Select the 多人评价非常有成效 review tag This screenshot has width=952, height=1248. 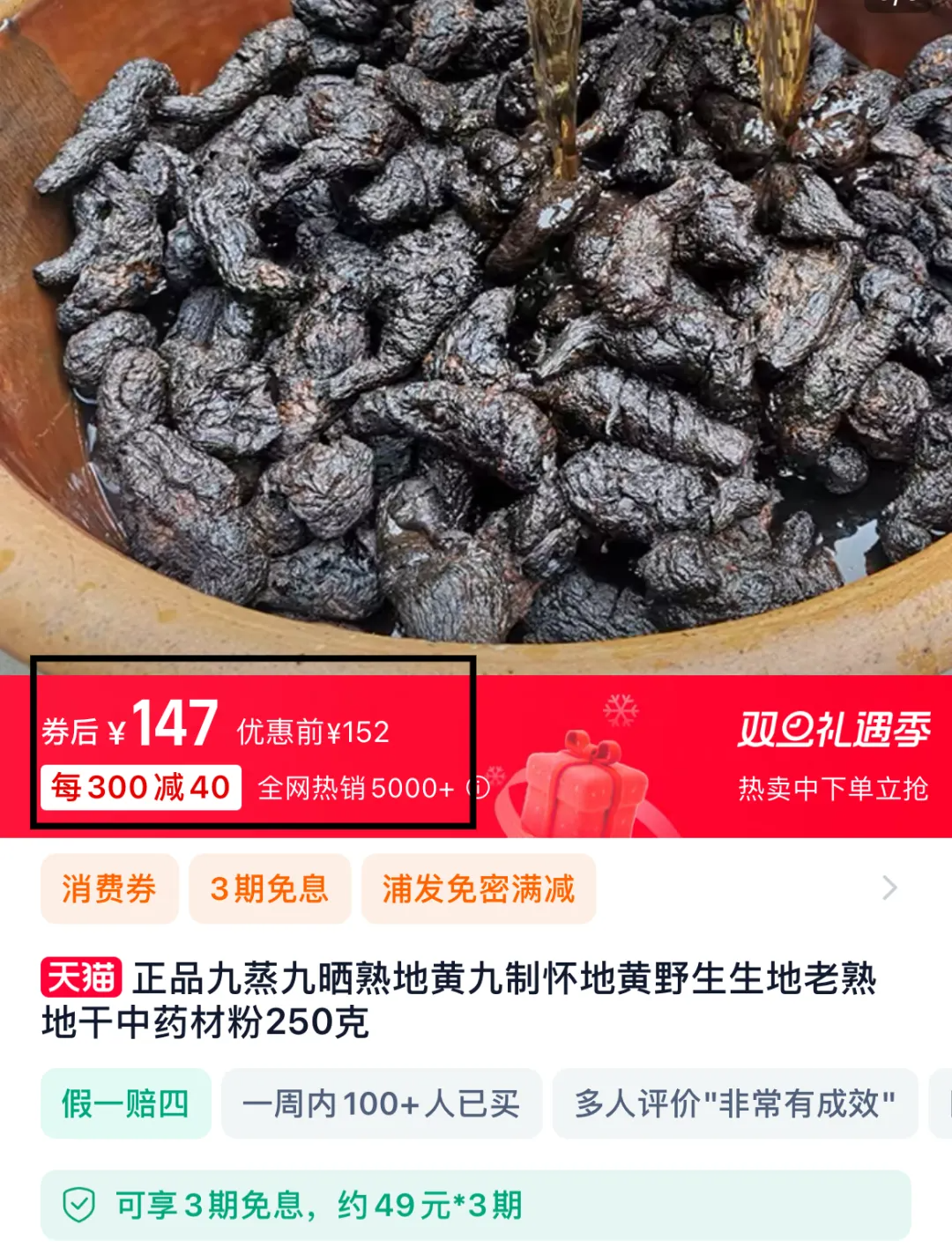point(735,1101)
